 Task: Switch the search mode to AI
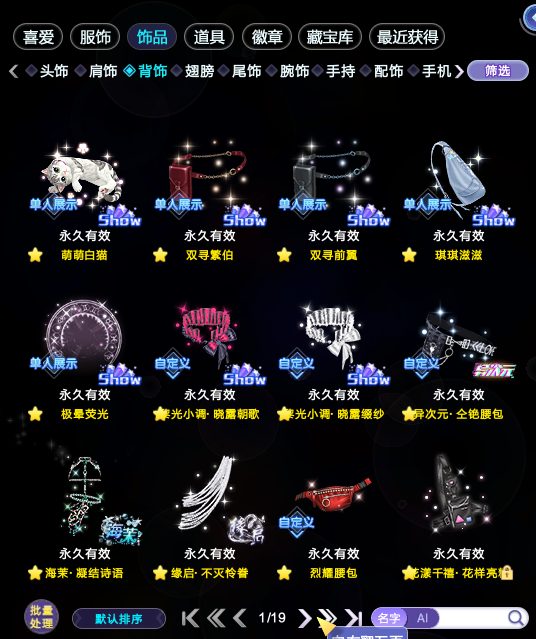(x=422, y=618)
